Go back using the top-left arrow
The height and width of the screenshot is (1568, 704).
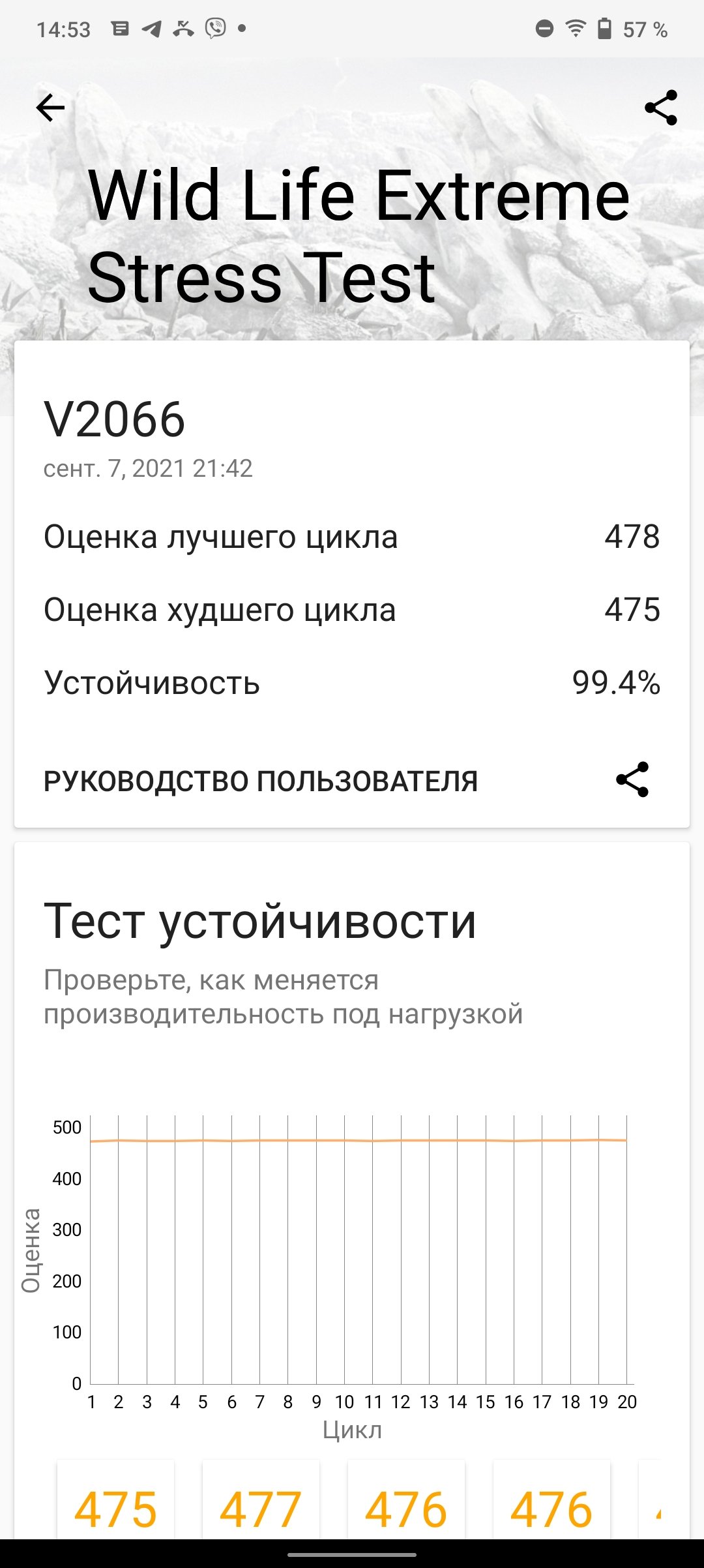[50, 108]
